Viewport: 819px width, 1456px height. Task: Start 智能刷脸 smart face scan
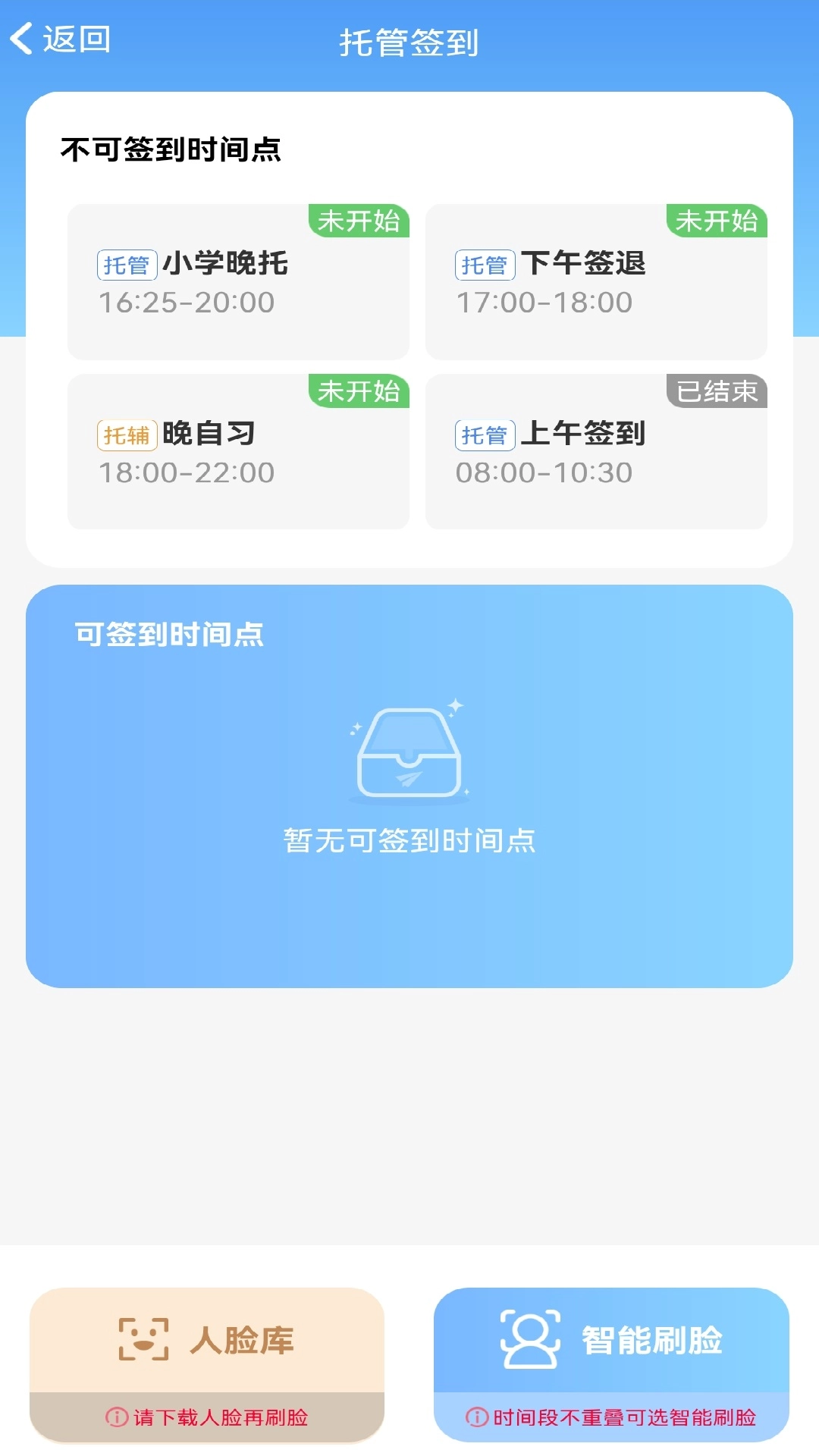[x=611, y=1340]
